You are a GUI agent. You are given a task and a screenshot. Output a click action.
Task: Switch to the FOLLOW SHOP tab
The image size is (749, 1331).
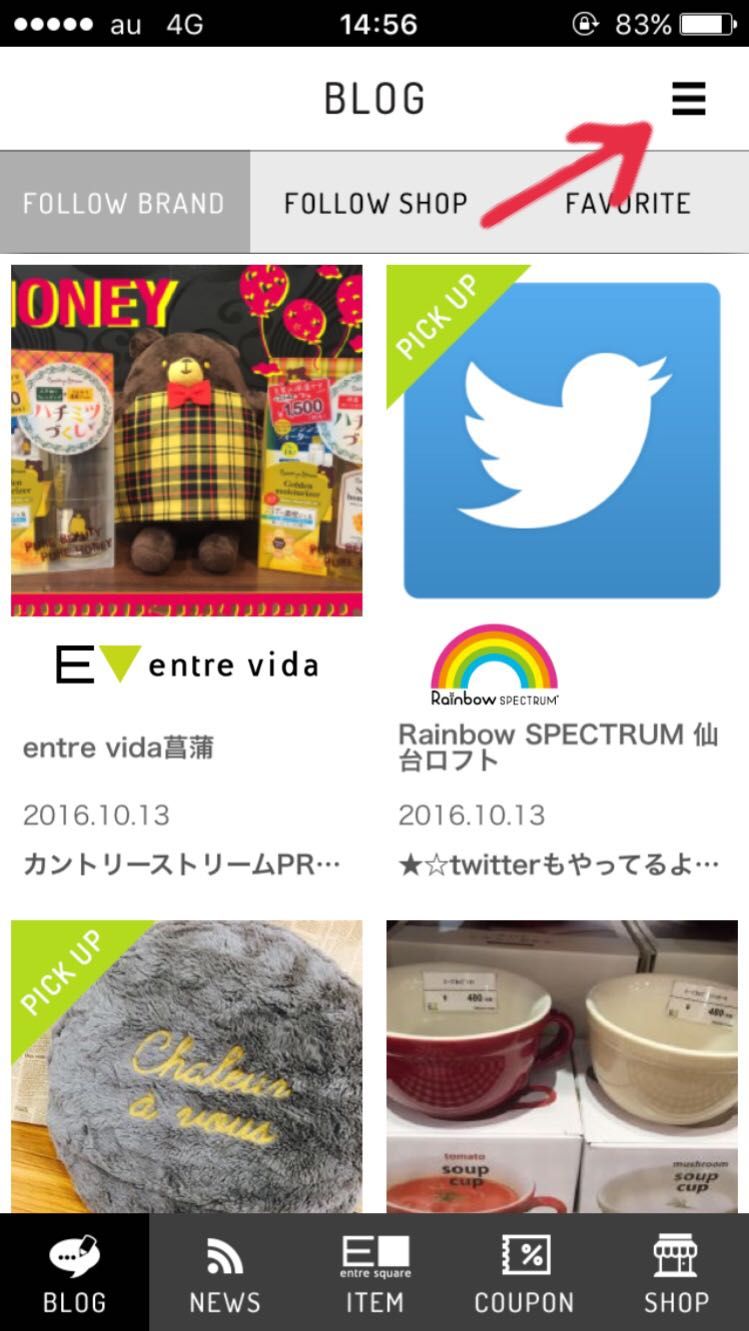[x=375, y=203]
